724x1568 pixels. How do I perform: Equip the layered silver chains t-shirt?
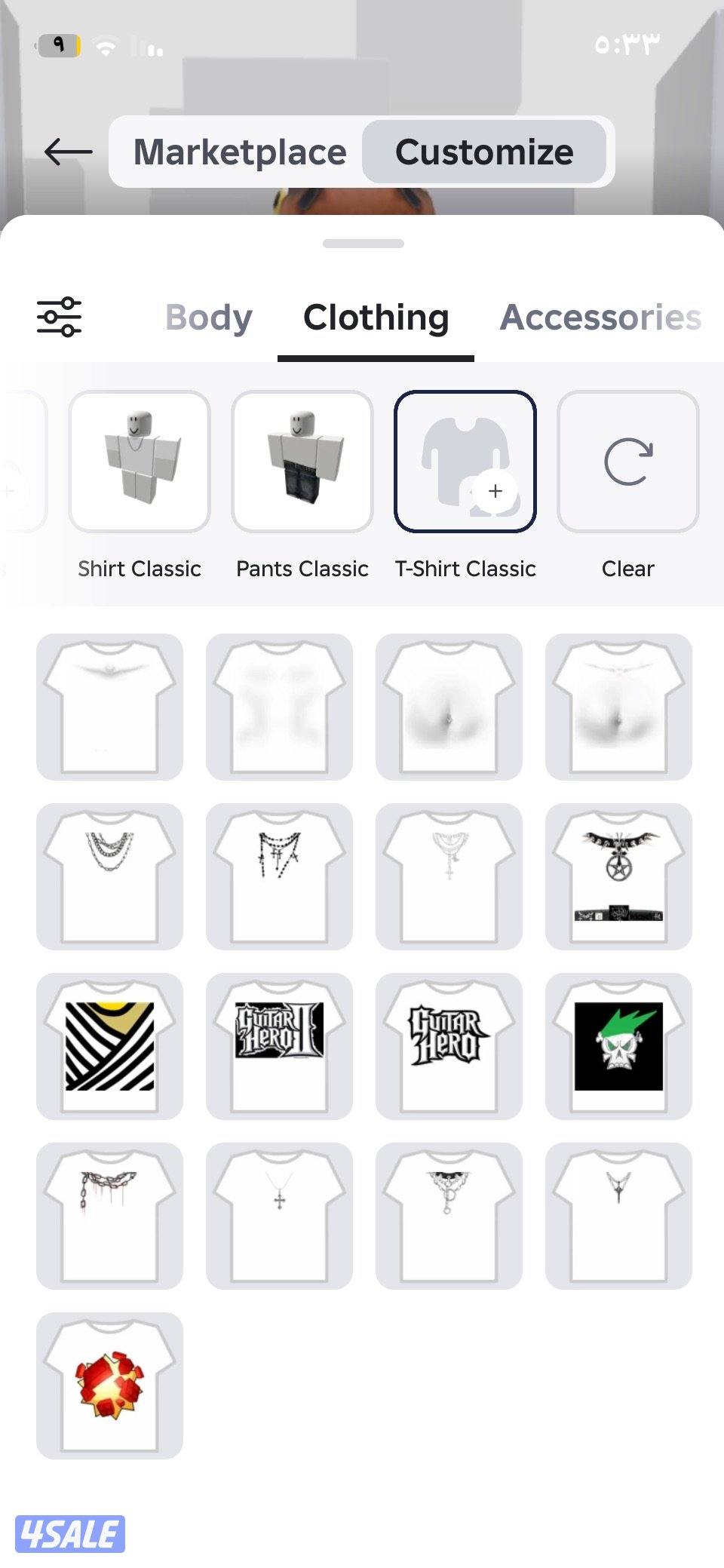click(109, 876)
